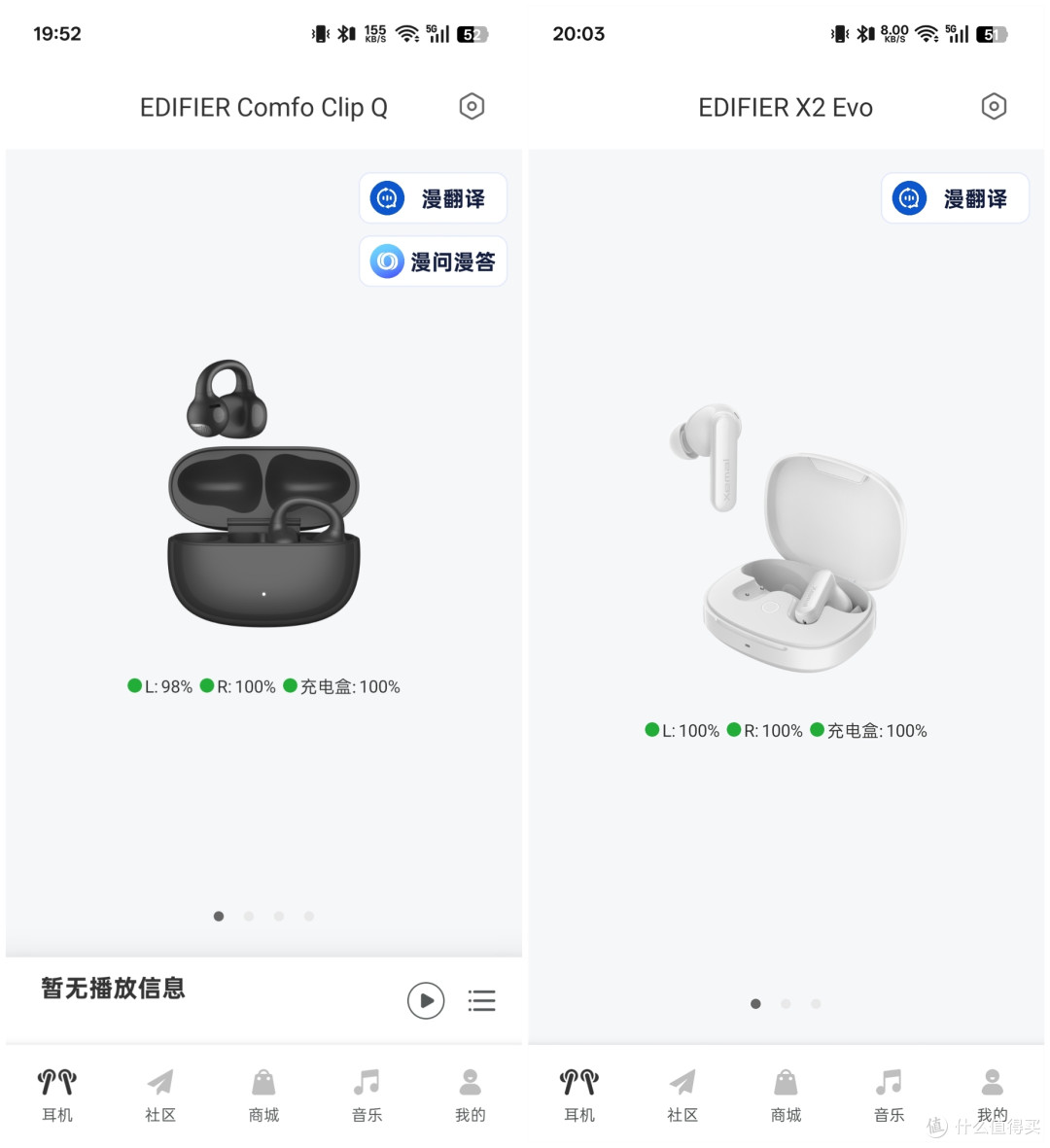Select the third page dot under X2 Evo
The height and width of the screenshot is (1148, 1050).
[816, 1003]
